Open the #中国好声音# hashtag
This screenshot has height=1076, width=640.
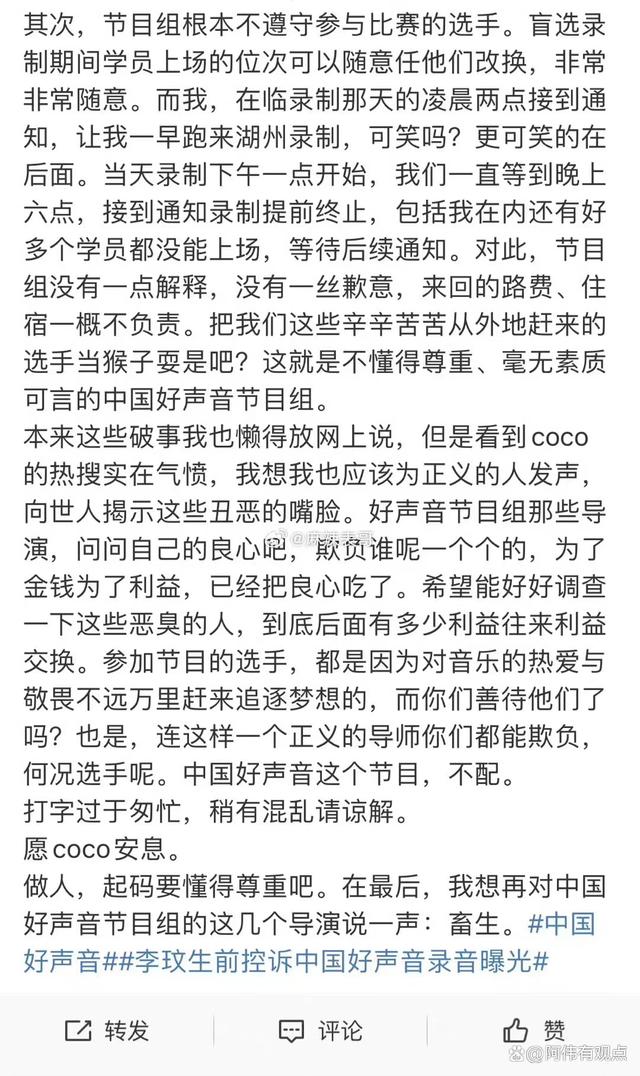click(x=561, y=923)
